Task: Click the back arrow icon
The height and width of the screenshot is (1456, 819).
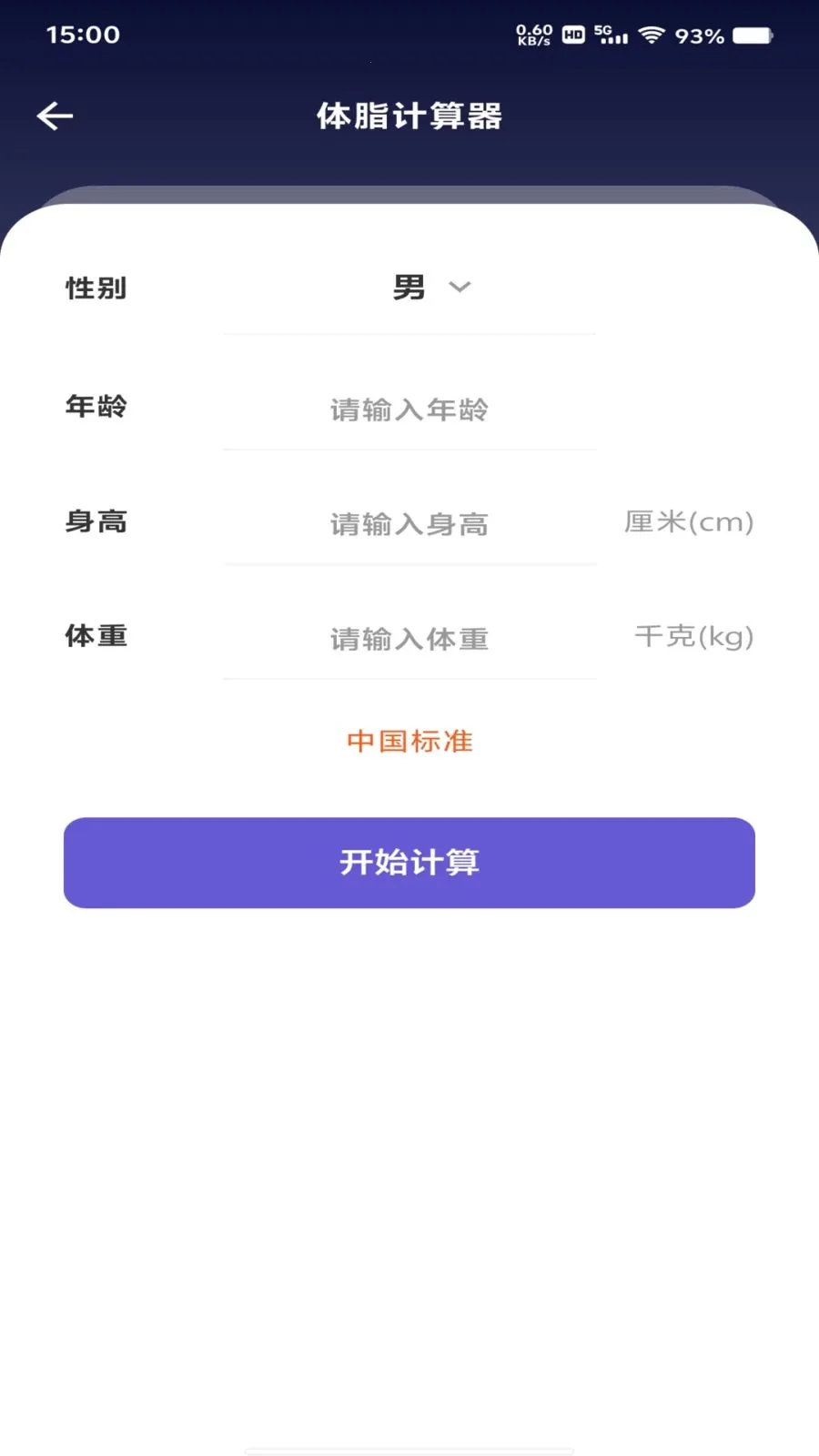Action: pyautogui.click(x=56, y=116)
